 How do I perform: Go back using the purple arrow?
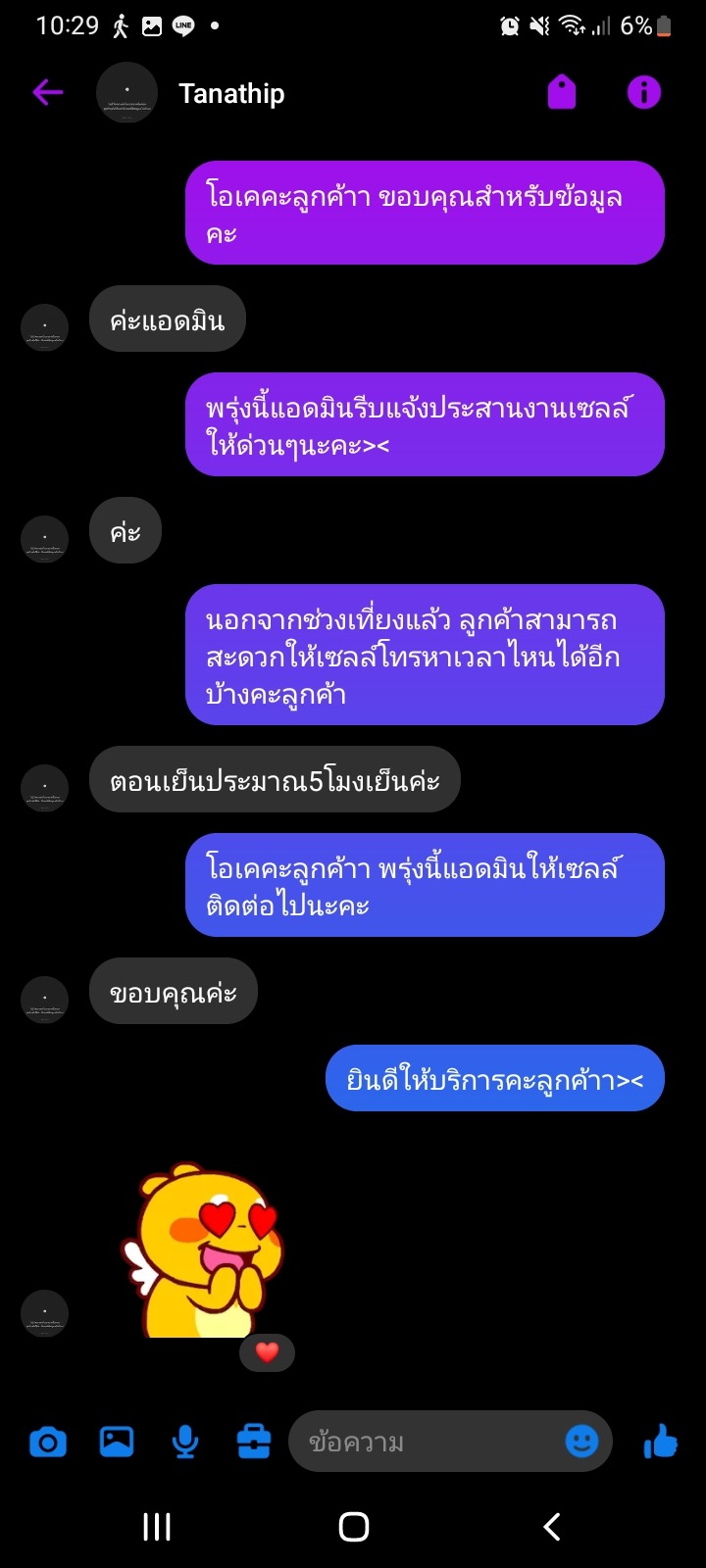[x=47, y=93]
